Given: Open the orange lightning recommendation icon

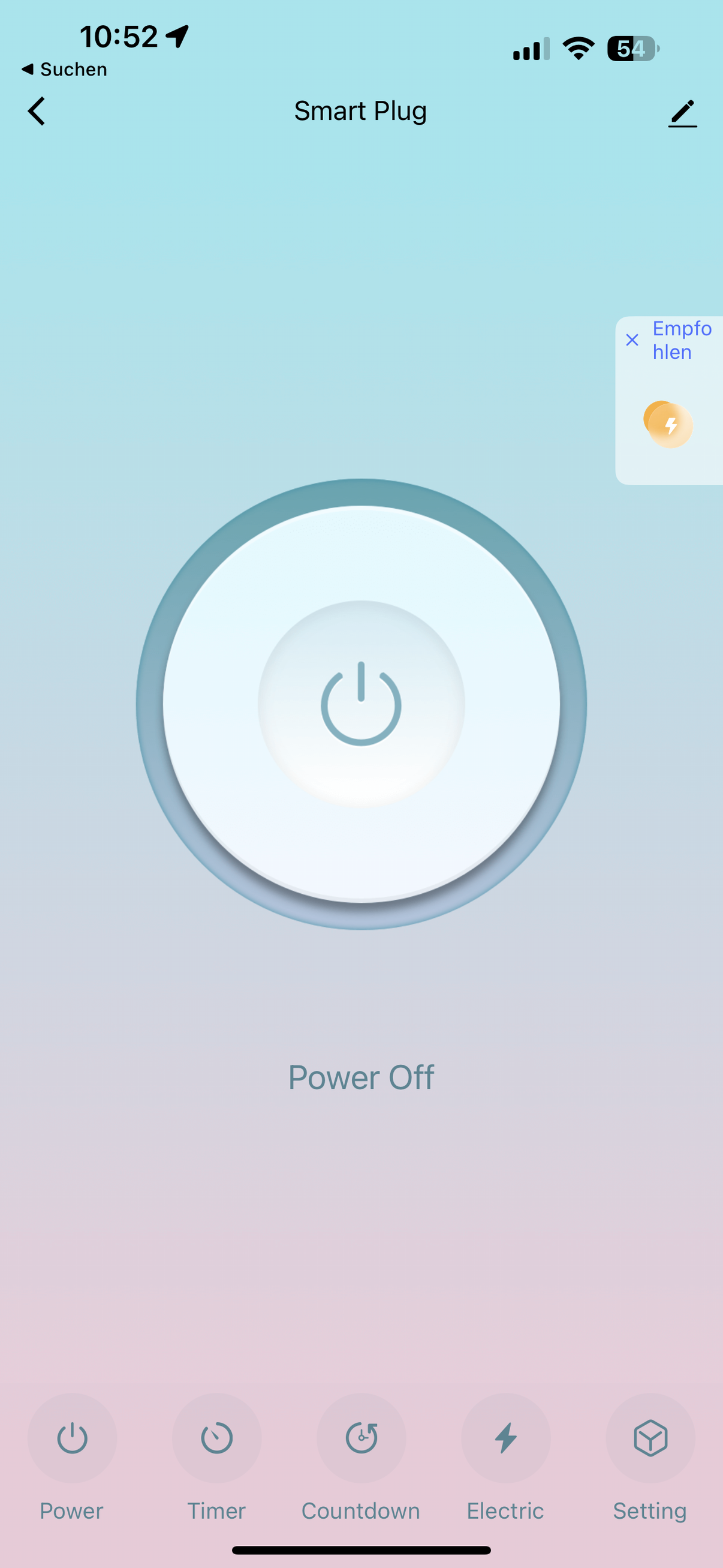Looking at the screenshot, I should point(669,424).
